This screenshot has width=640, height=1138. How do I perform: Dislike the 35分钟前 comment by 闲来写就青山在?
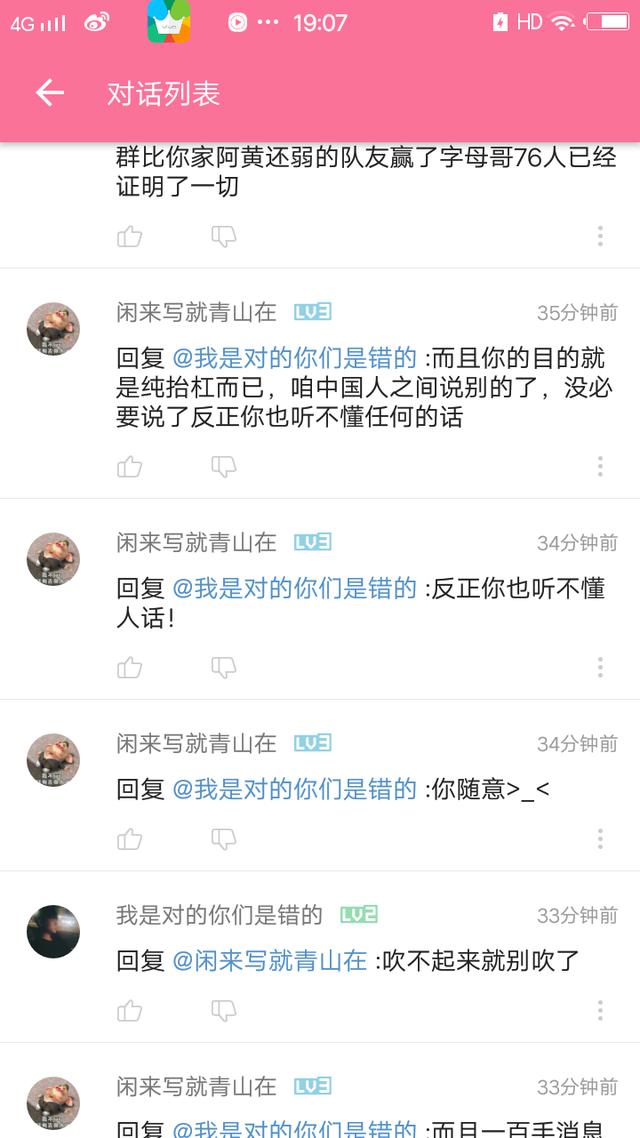click(223, 466)
